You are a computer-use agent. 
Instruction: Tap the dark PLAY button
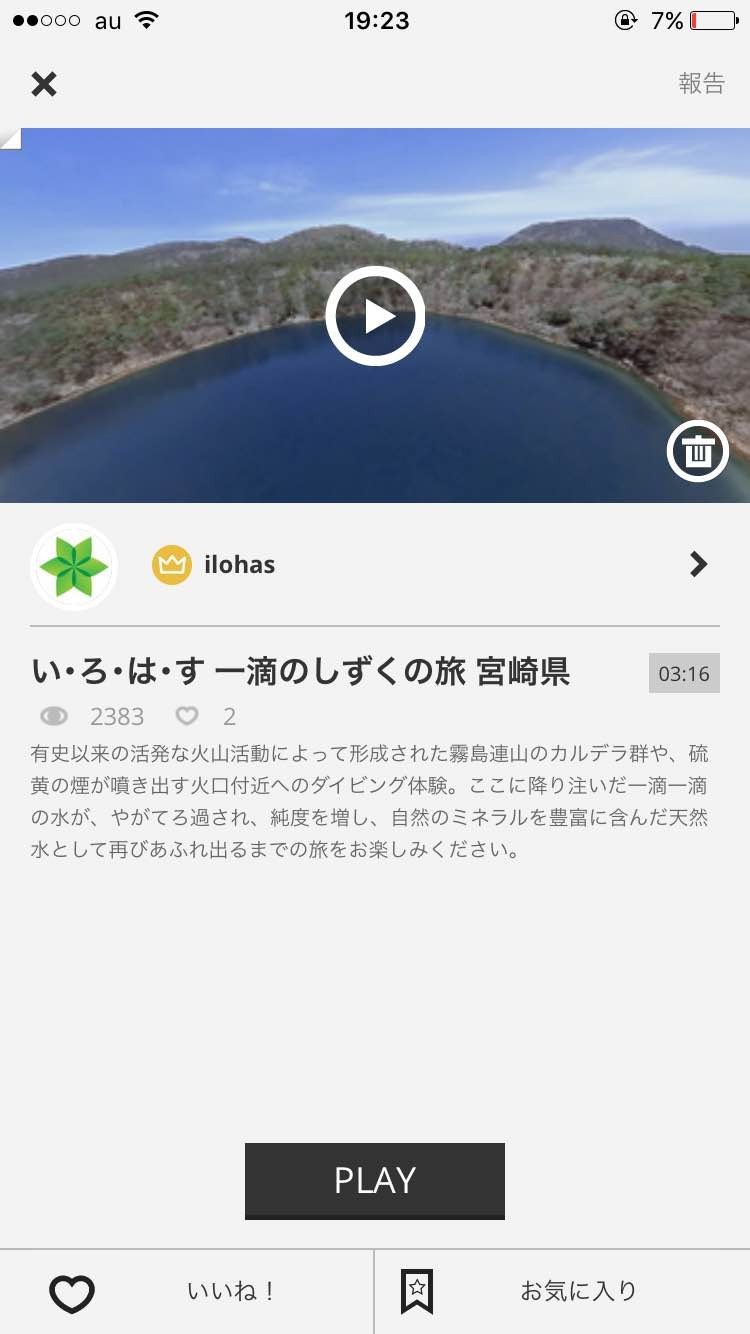[x=375, y=1181]
